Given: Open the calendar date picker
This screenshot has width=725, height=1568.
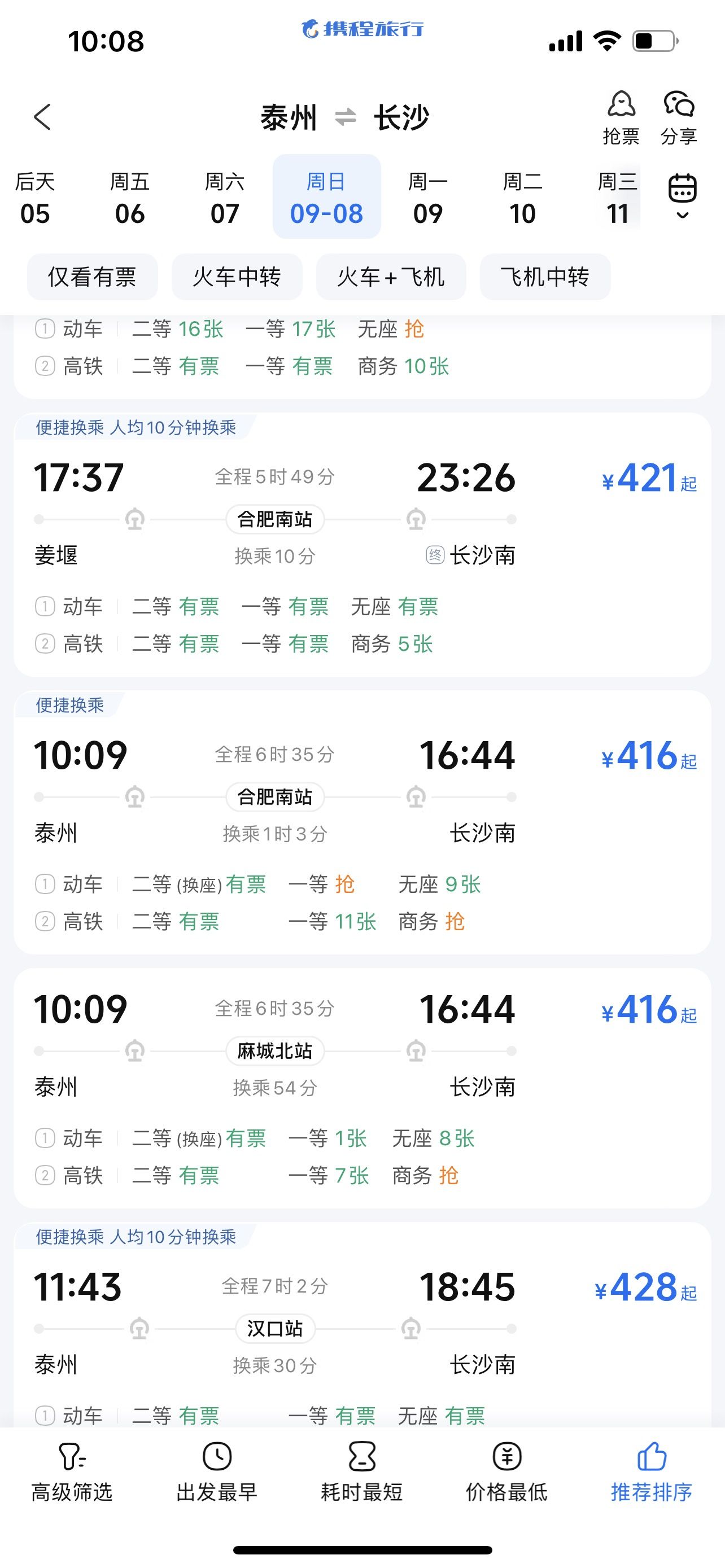Looking at the screenshot, I should point(683,196).
